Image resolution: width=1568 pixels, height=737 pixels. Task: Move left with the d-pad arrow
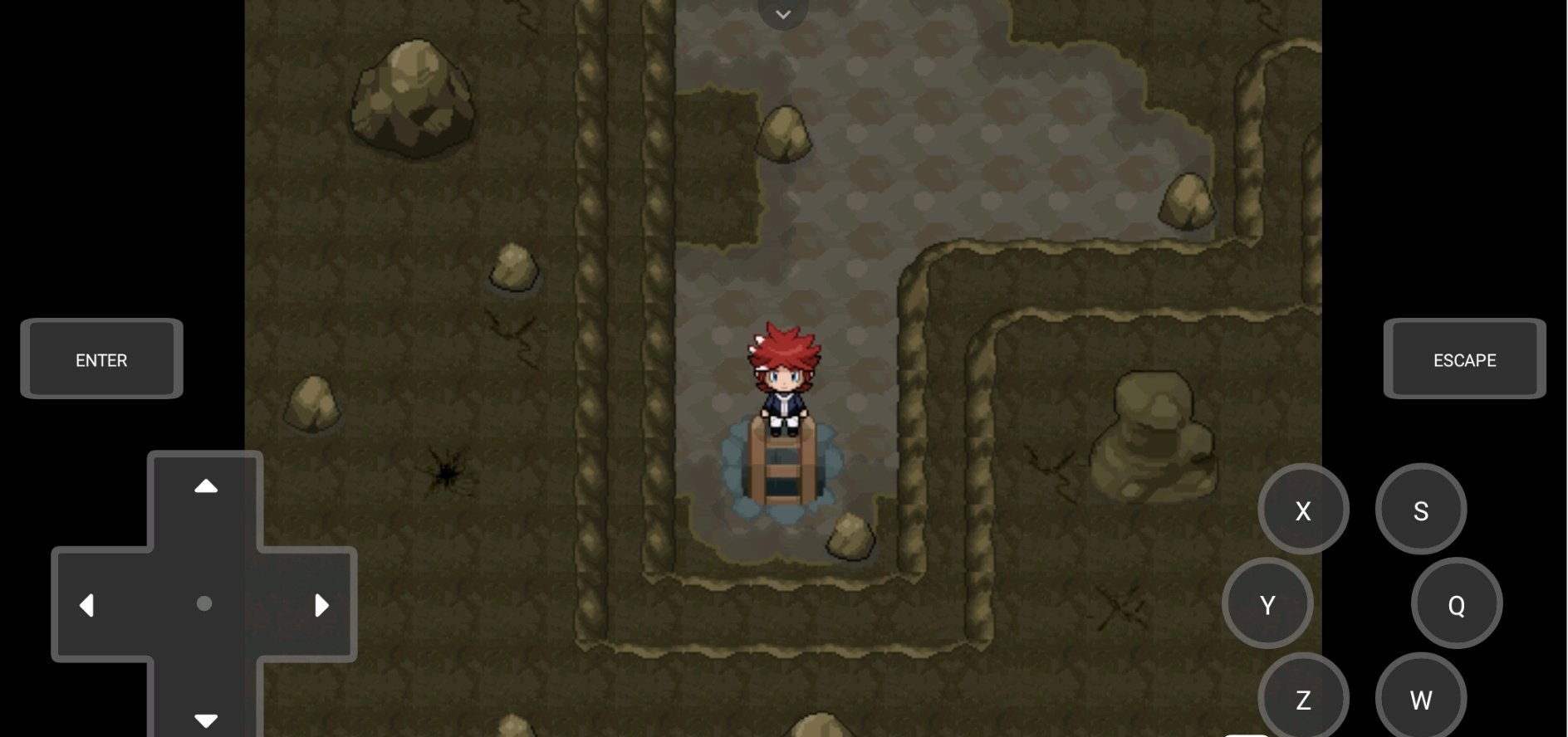[88, 605]
